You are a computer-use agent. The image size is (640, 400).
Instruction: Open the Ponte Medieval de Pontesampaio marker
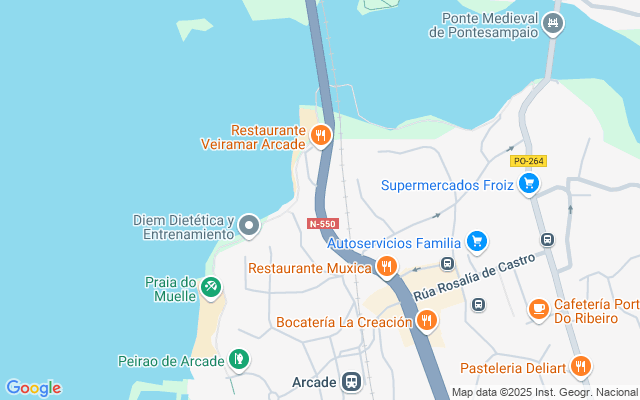pyautogui.click(x=553, y=22)
